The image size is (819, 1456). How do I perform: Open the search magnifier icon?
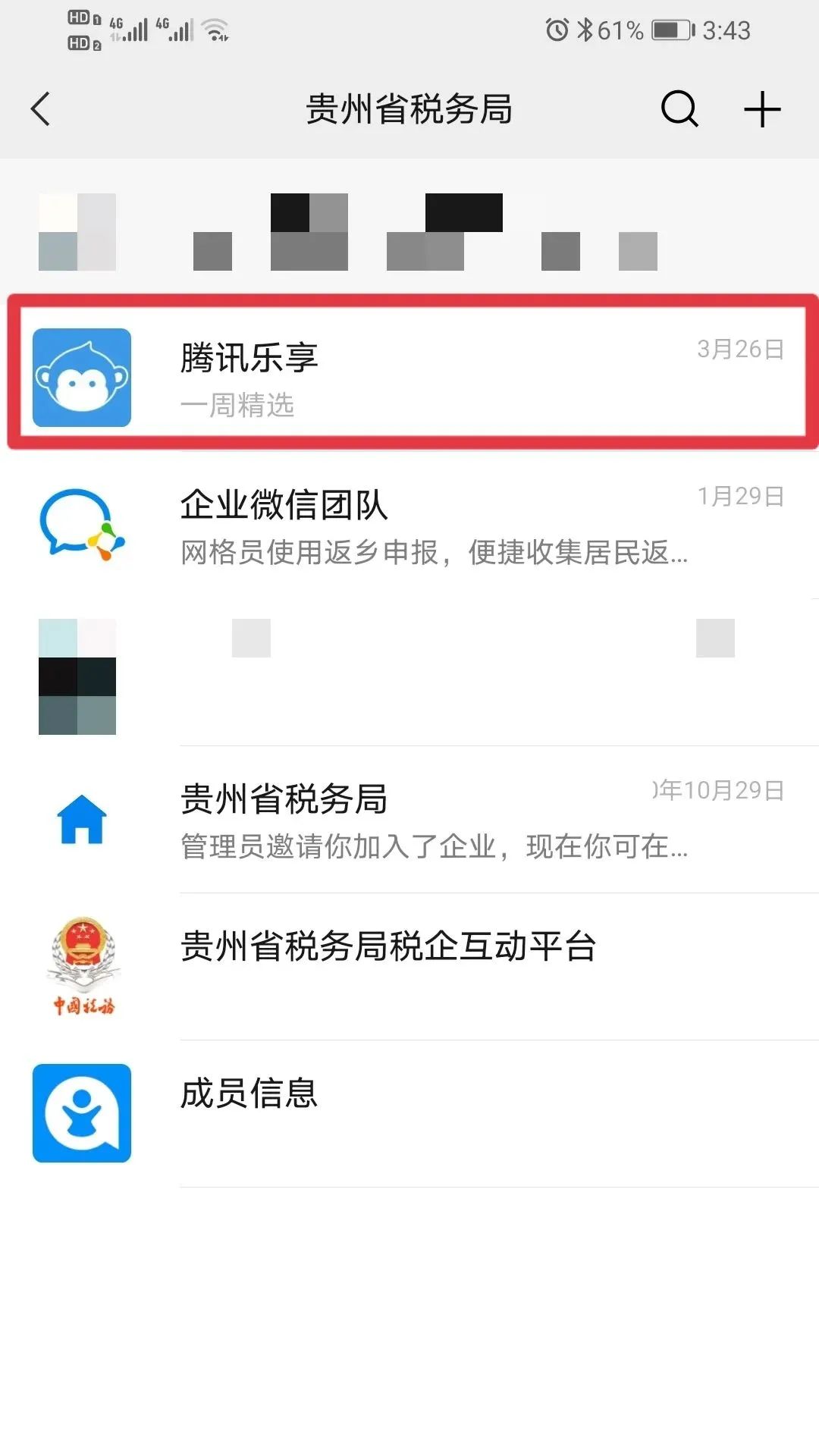679,109
